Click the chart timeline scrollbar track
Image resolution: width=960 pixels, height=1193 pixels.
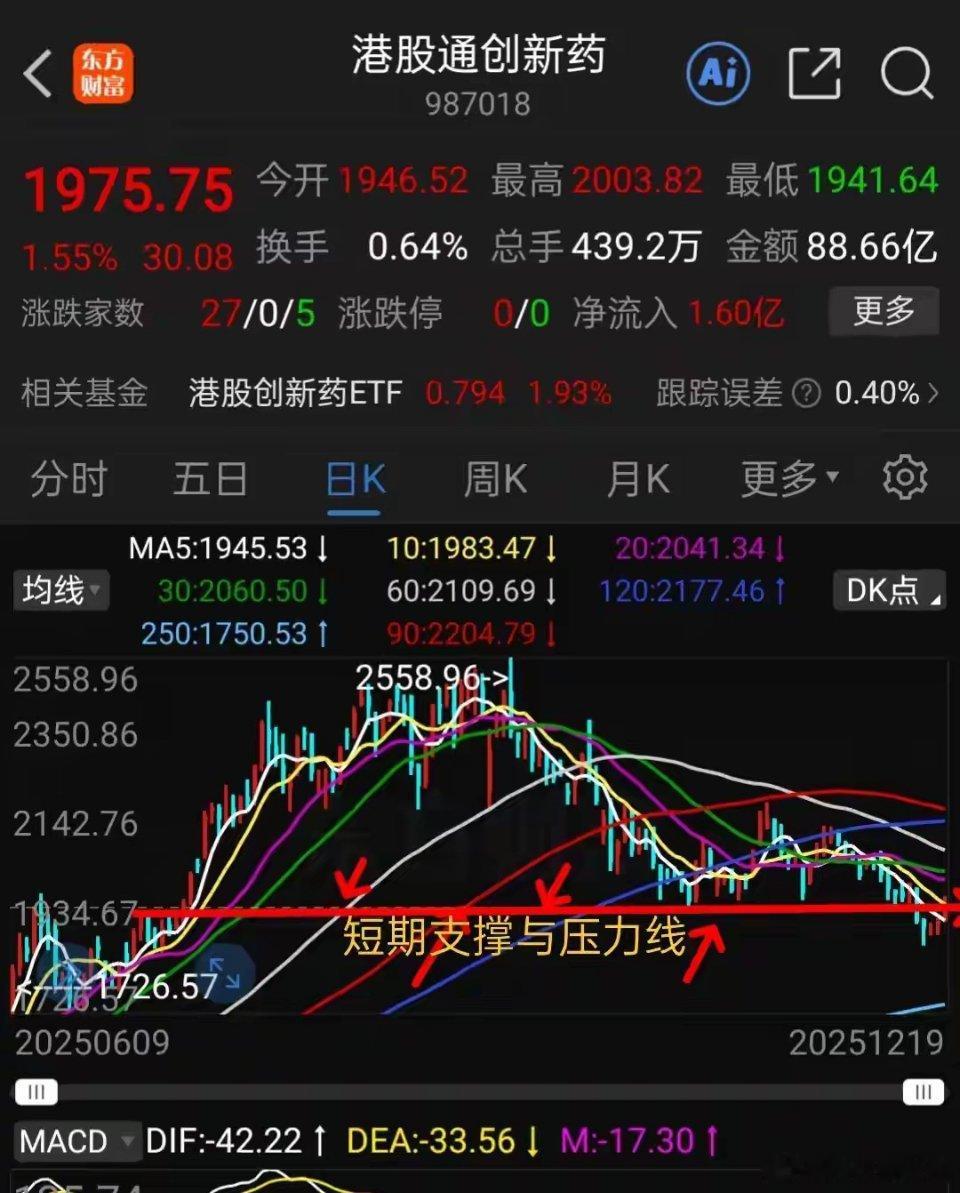[480, 1094]
